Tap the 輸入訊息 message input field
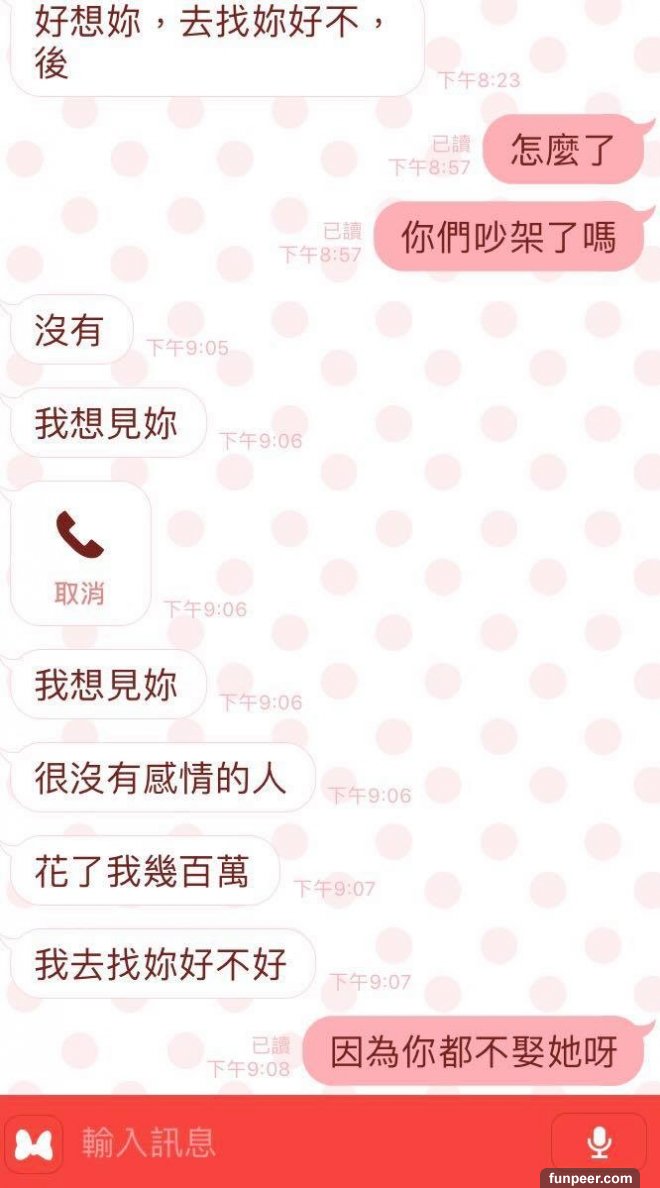Image resolution: width=660 pixels, height=1188 pixels. point(300,1142)
